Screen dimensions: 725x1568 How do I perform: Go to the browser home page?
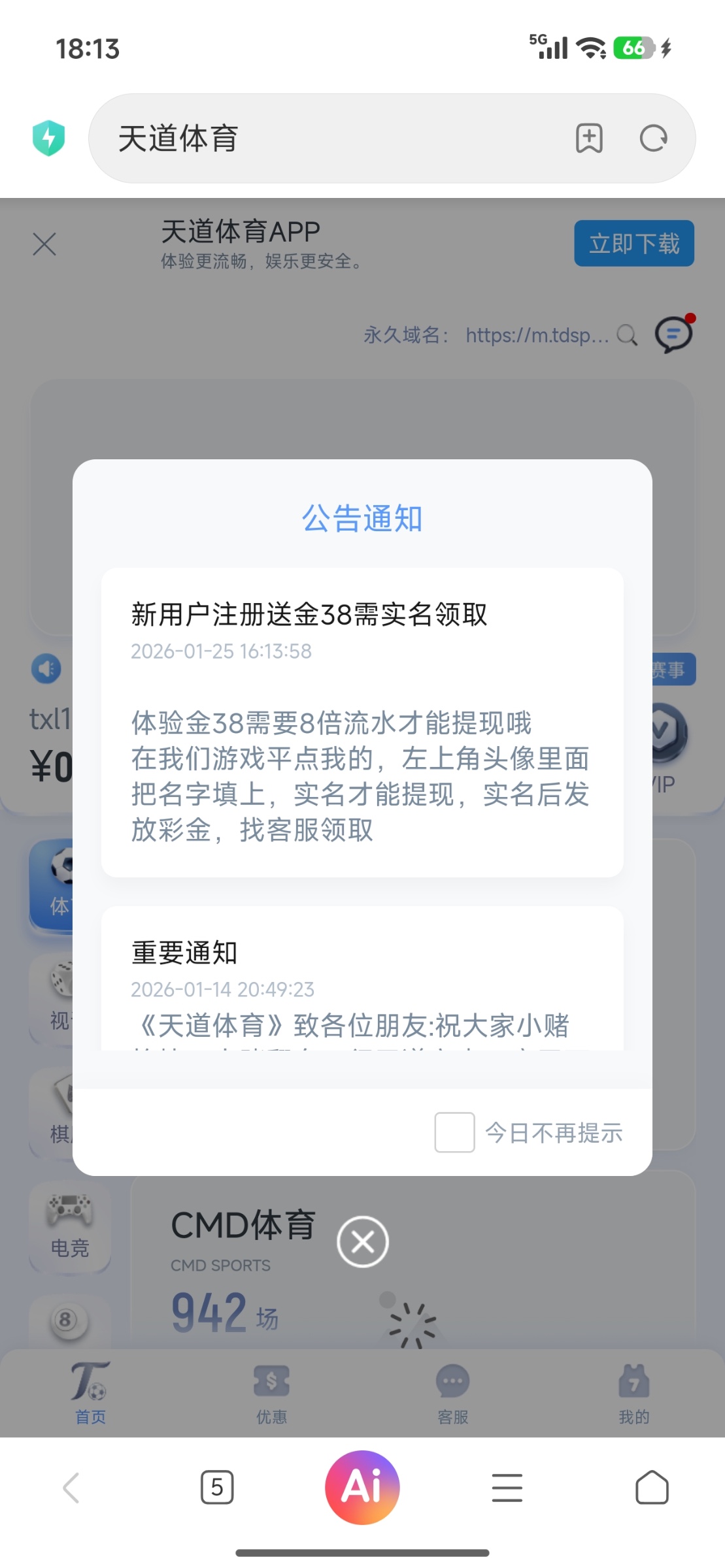[x=652, y=1488]
